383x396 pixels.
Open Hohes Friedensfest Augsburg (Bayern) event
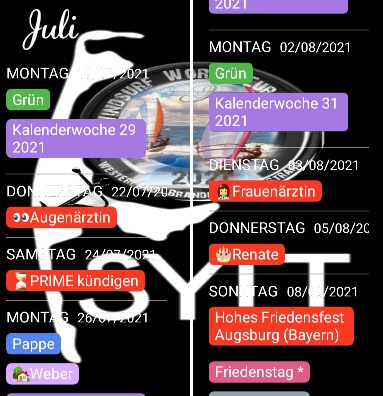click(x=281, y=326)
